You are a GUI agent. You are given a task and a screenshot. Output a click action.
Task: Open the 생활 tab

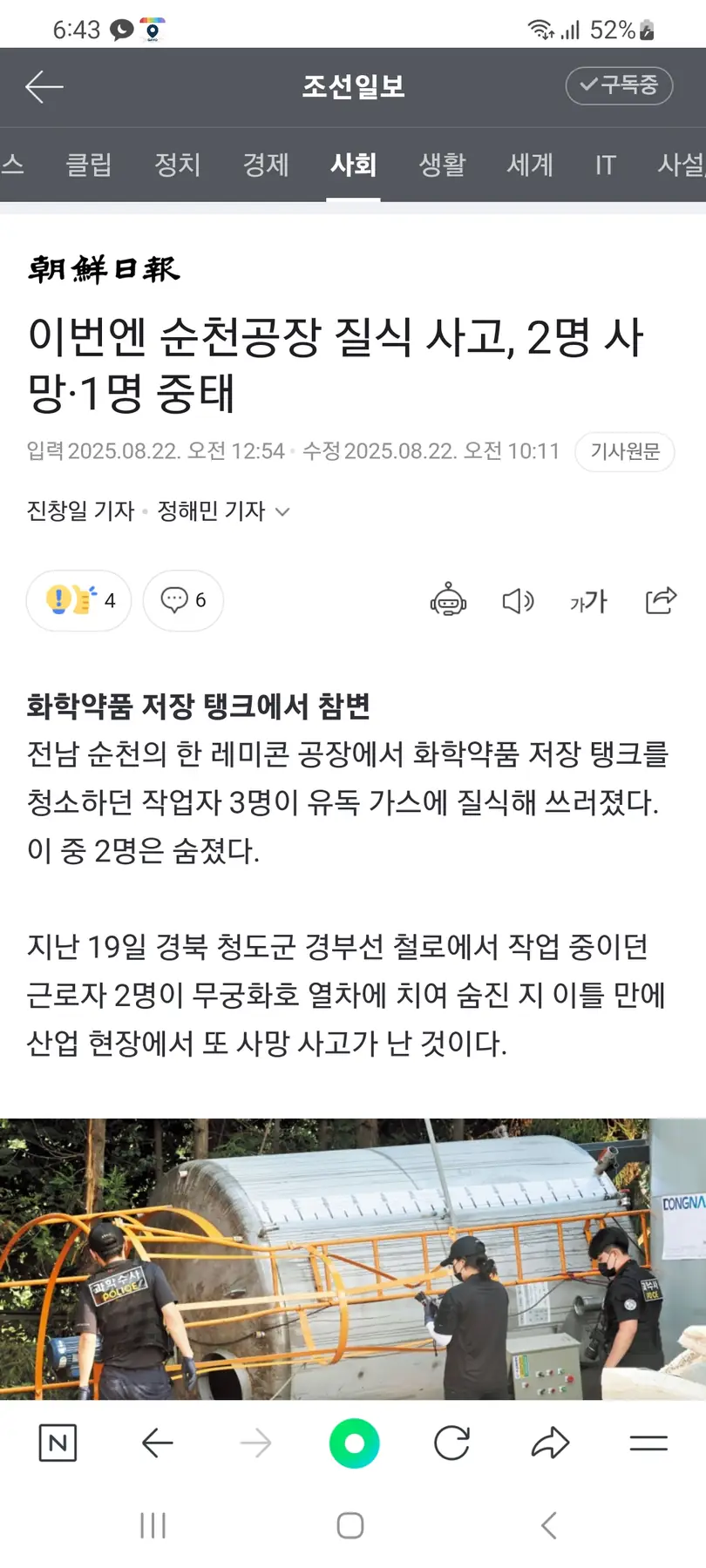(x=442, y=165)
